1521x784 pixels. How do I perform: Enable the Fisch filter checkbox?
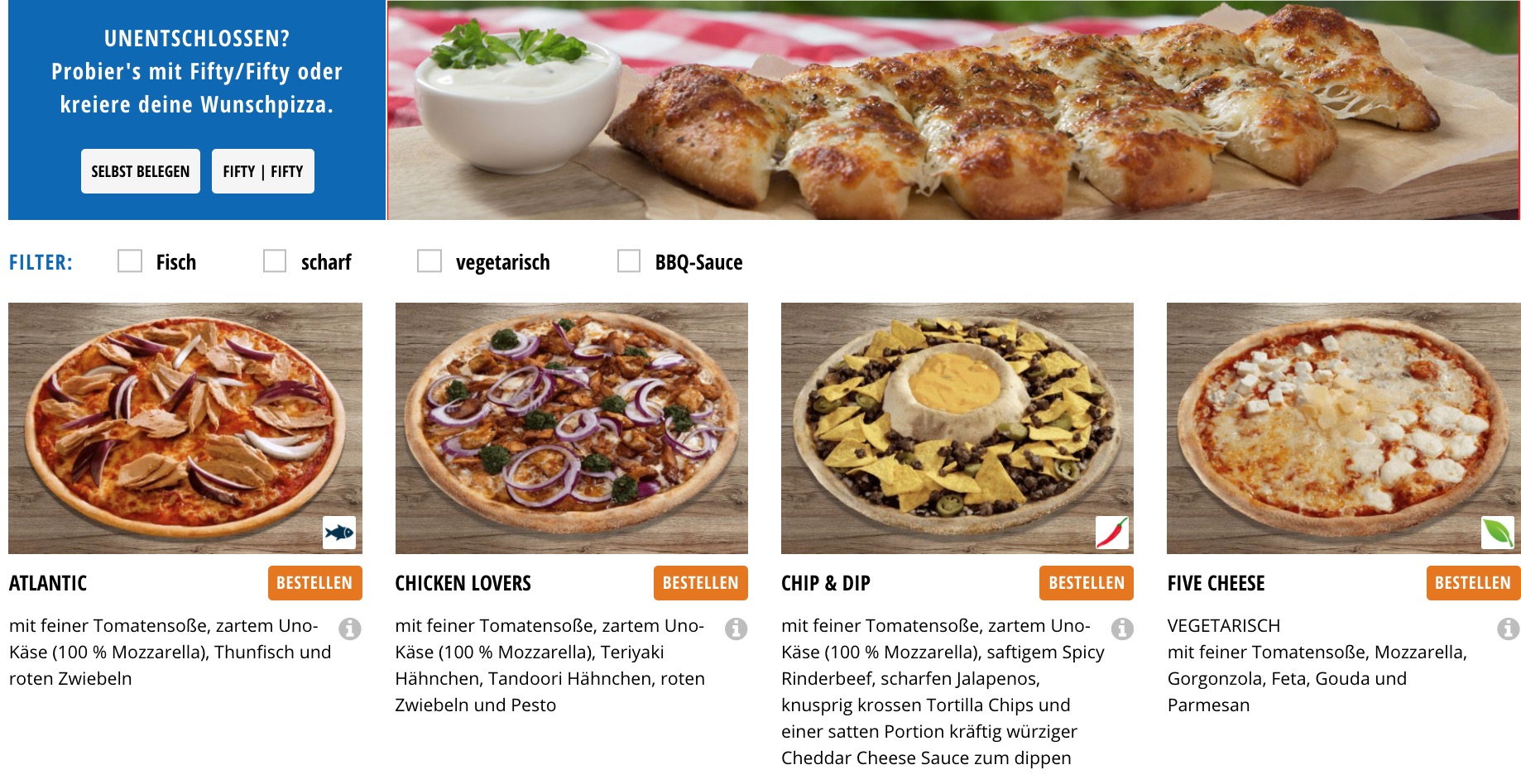pos(130,261)
